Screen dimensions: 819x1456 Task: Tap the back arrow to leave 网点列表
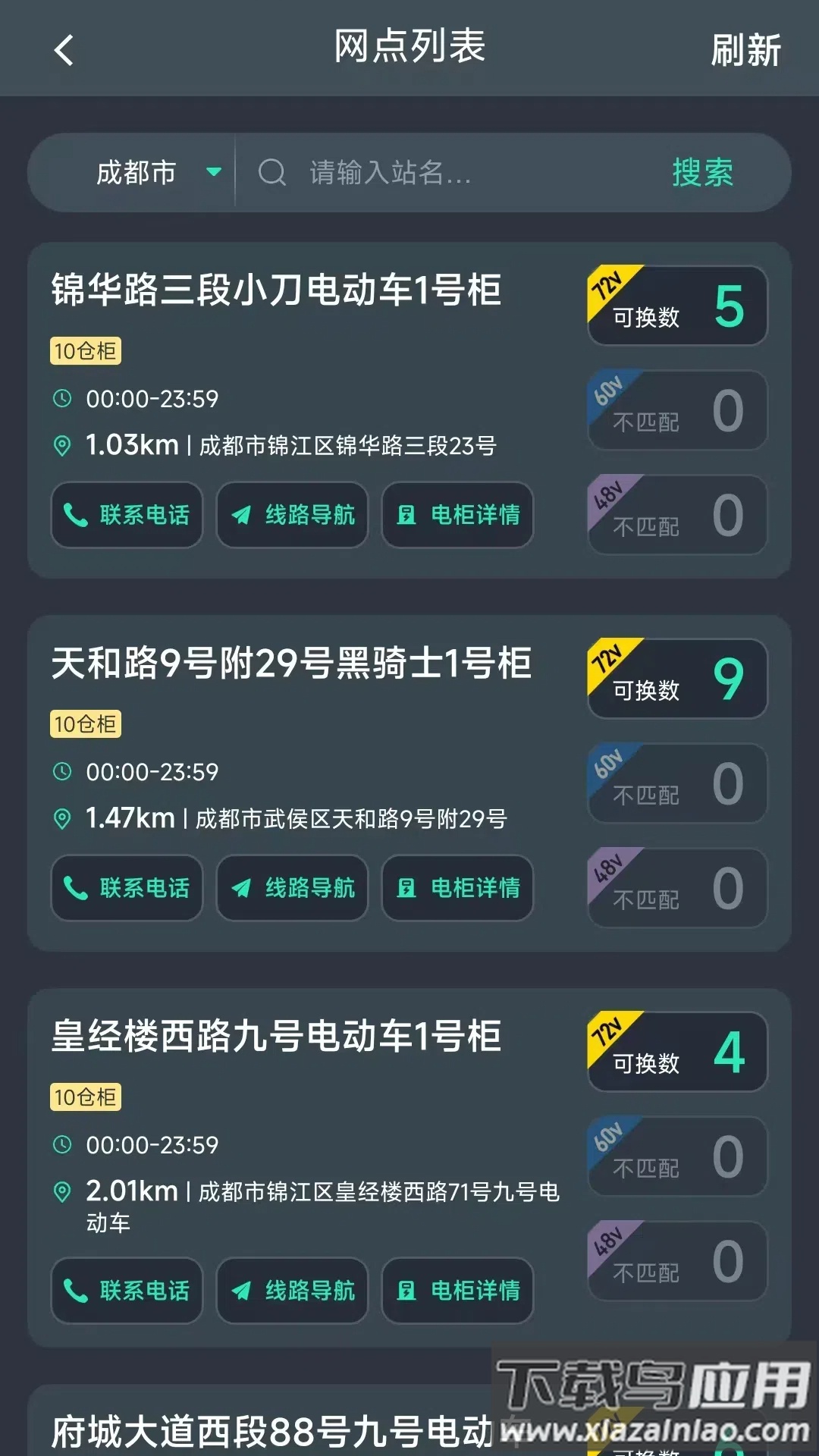coord(64,50)
